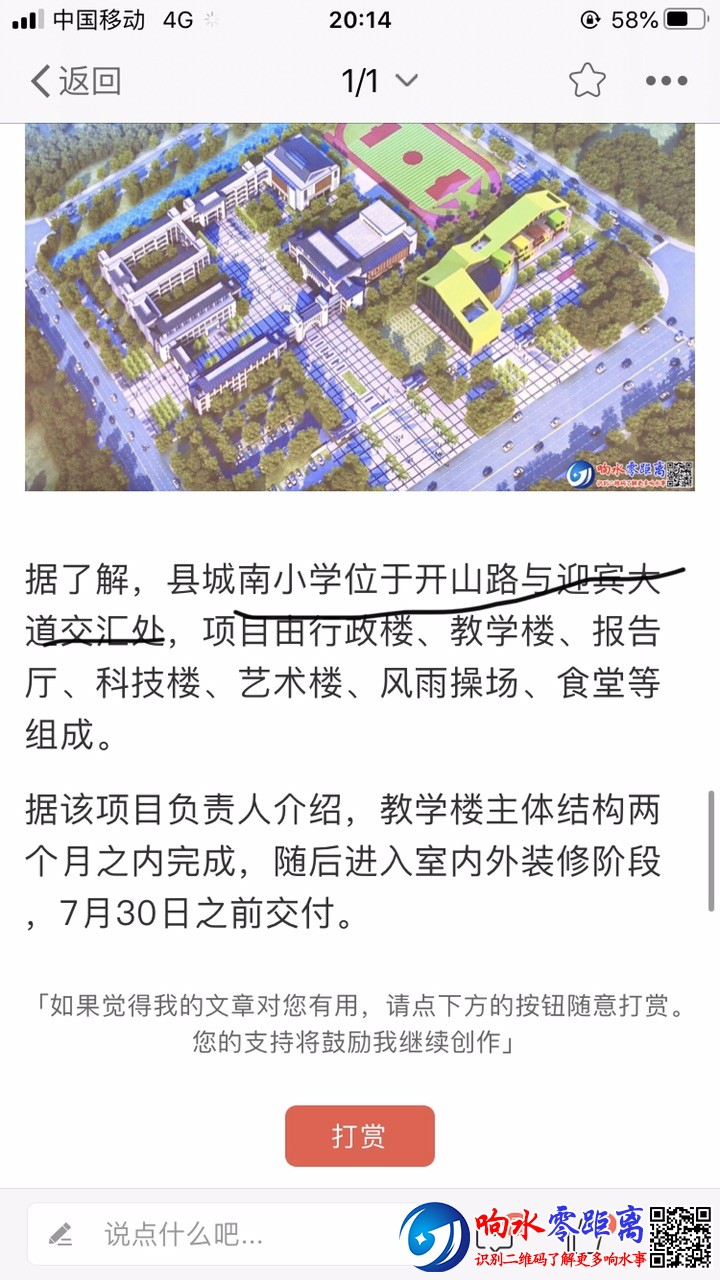720x1280 pixels.
Task: Expand the 1/1 page dropdown
Action: coord(380,81)
